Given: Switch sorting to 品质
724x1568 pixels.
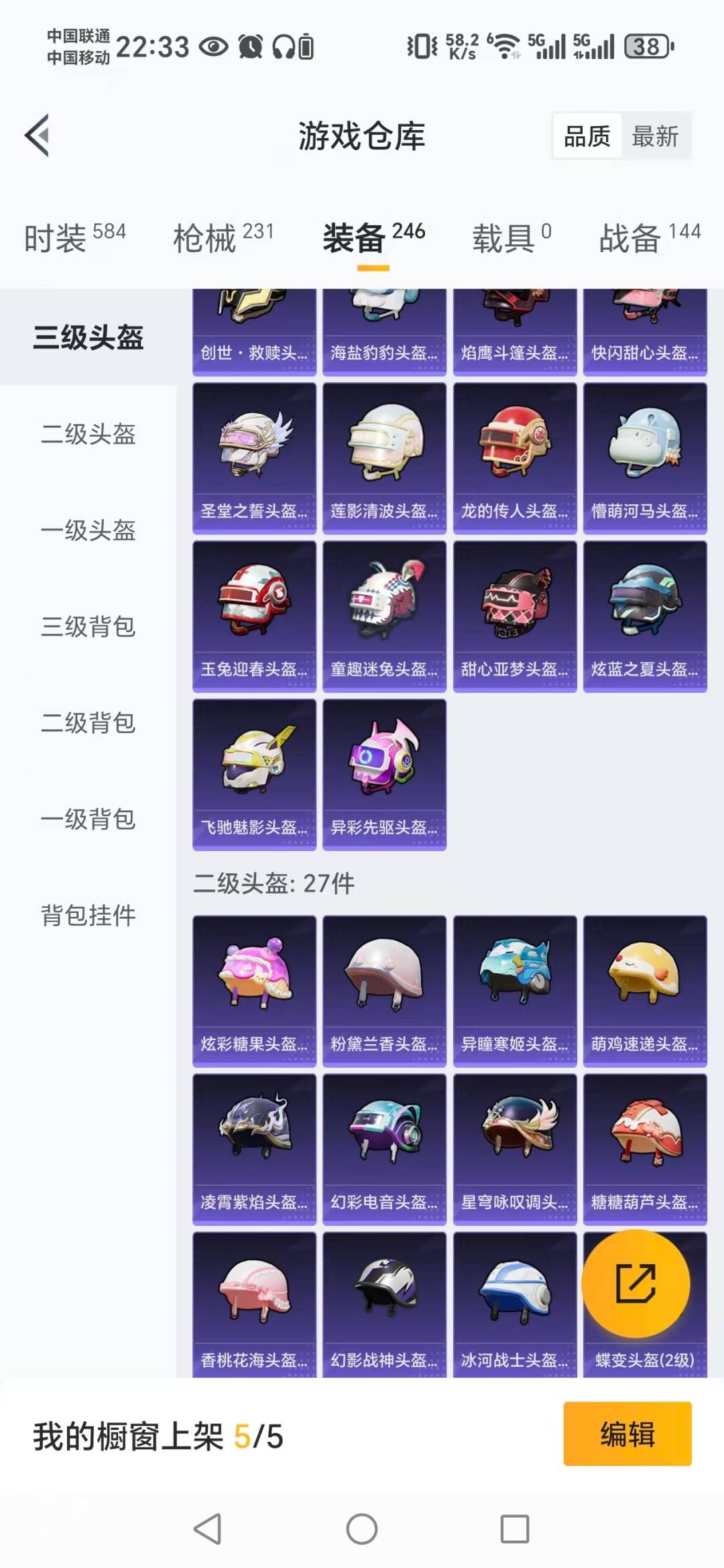Looking at the screenshot, I should (586, 135).
